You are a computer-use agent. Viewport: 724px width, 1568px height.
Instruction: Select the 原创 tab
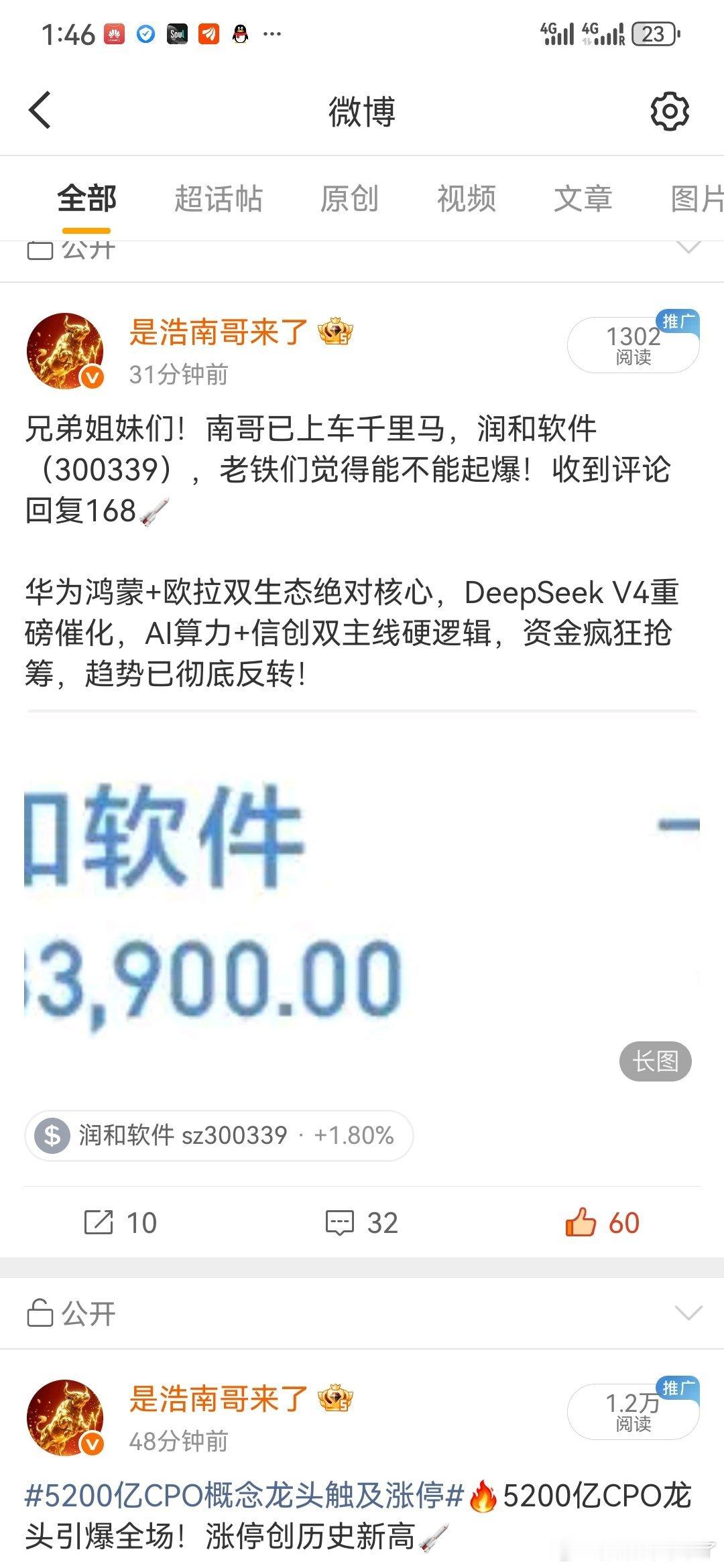pyautogui.click(x=351, y=199)
